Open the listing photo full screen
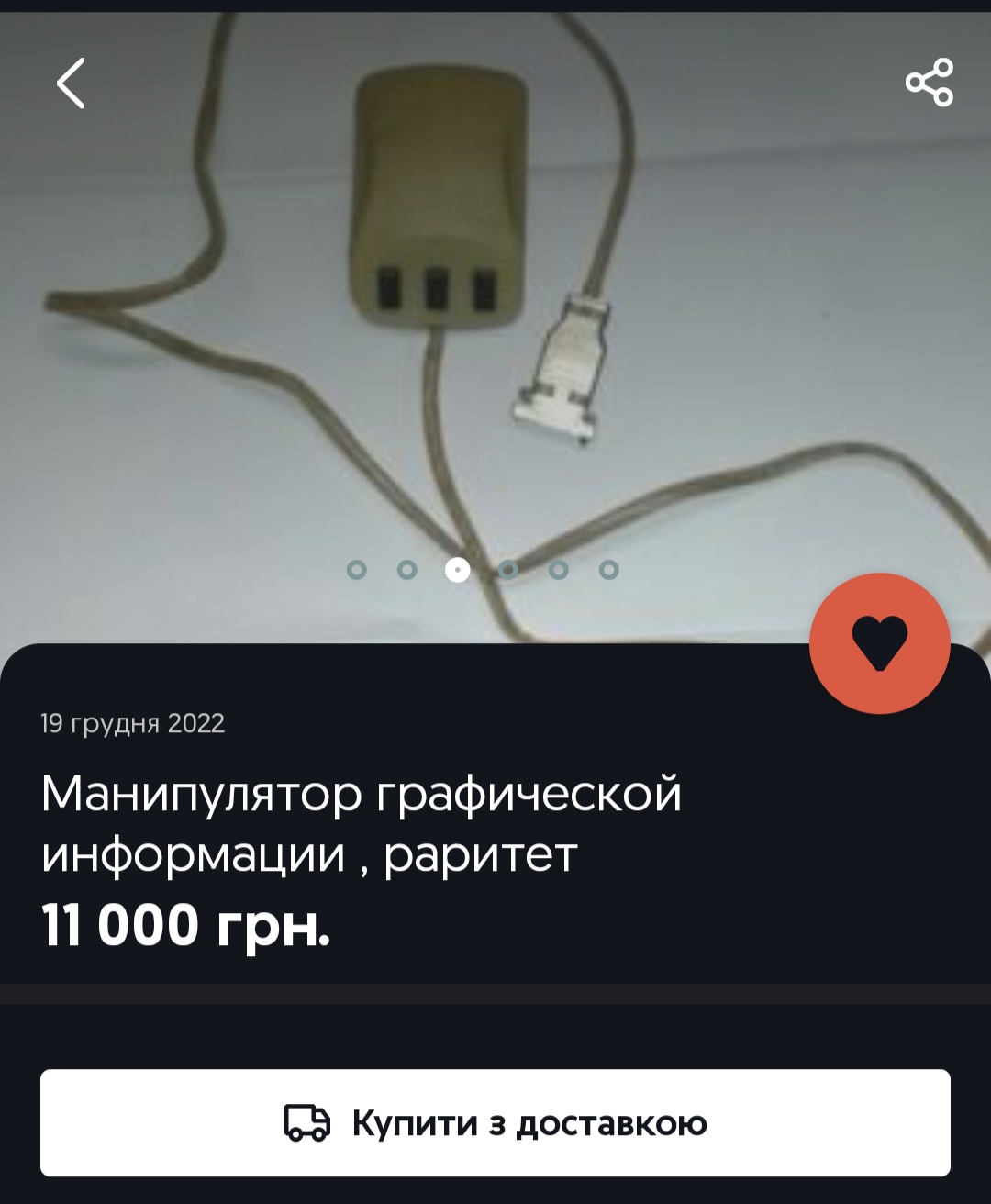Screen dimensions: 991x1204 click(495, 321)
